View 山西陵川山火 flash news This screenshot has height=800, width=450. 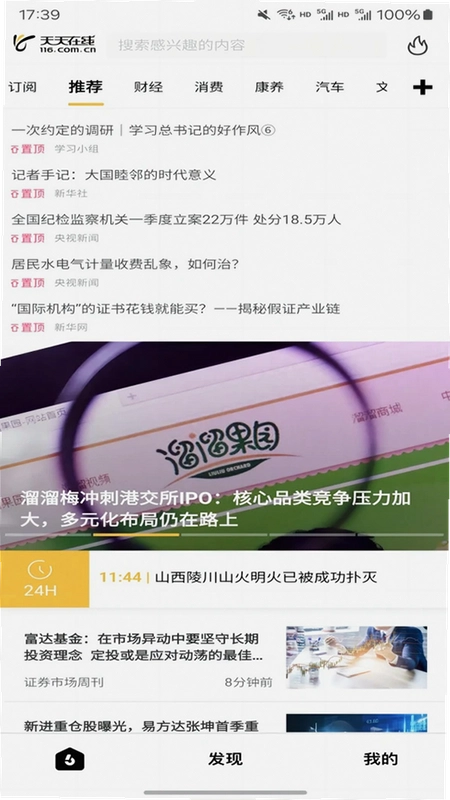click(x=266, y=578)
